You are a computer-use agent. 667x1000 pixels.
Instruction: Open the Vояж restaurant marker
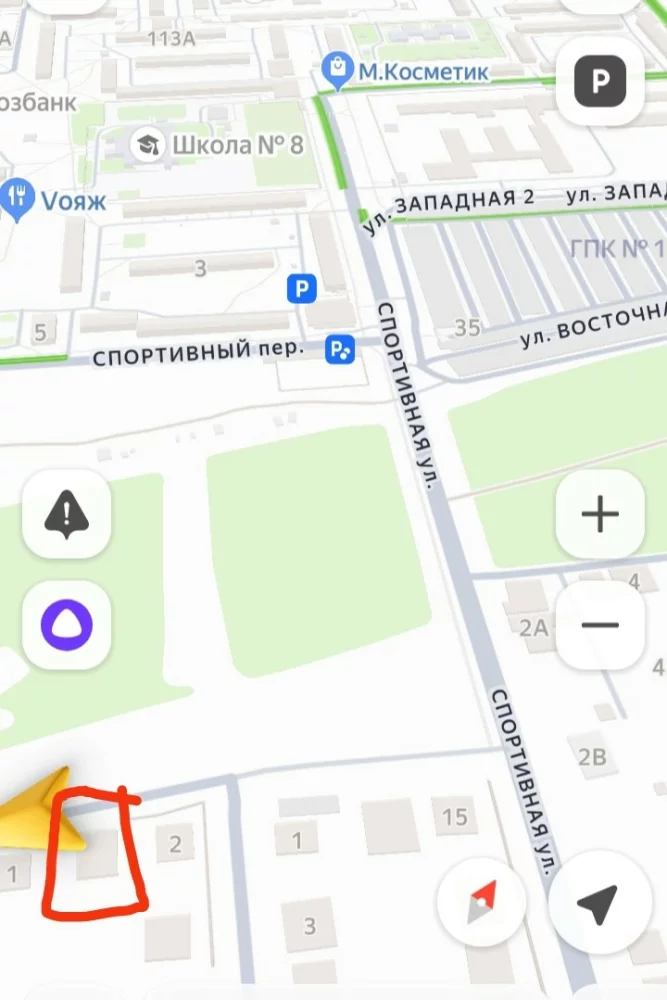pyautogui.click(x=16, y=199)
